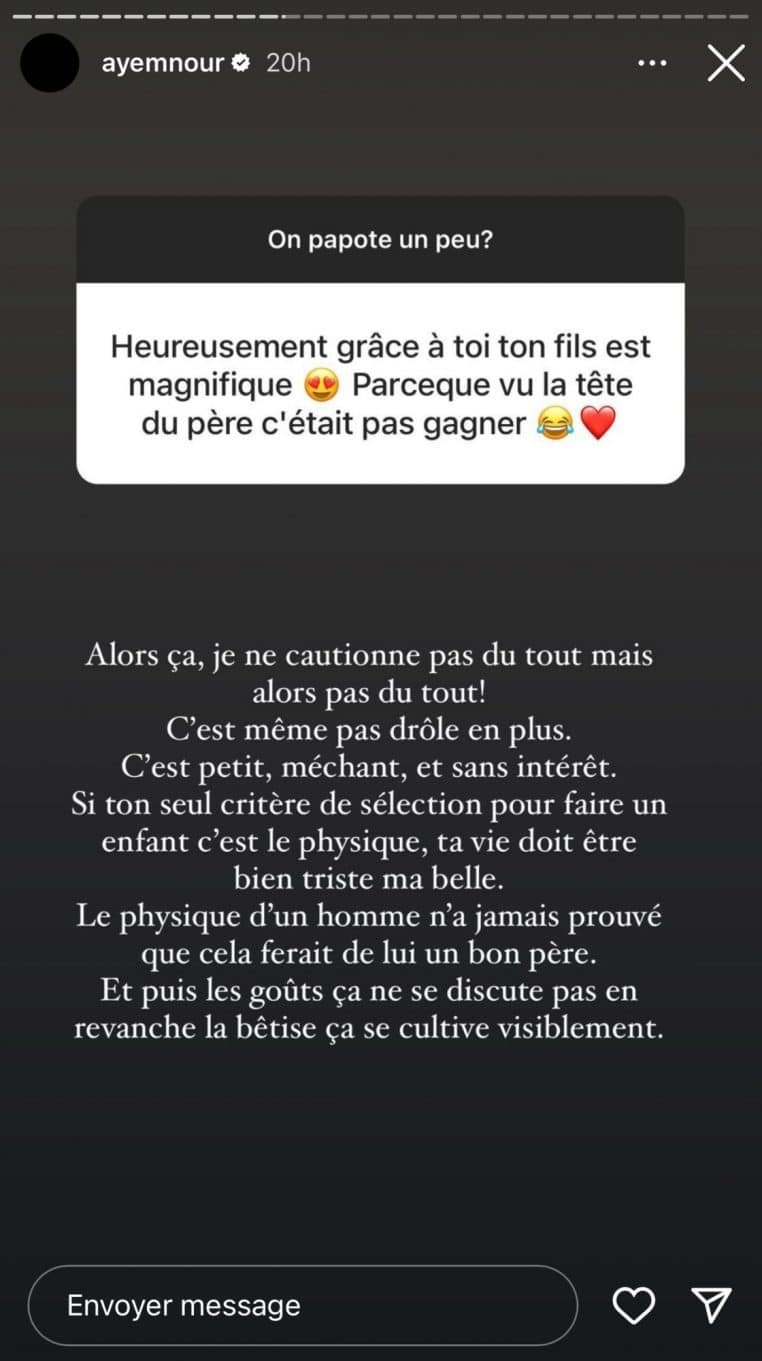762x1361 pixels.
Task: Share the story via the paper plane
Action: pos(712,1305)
